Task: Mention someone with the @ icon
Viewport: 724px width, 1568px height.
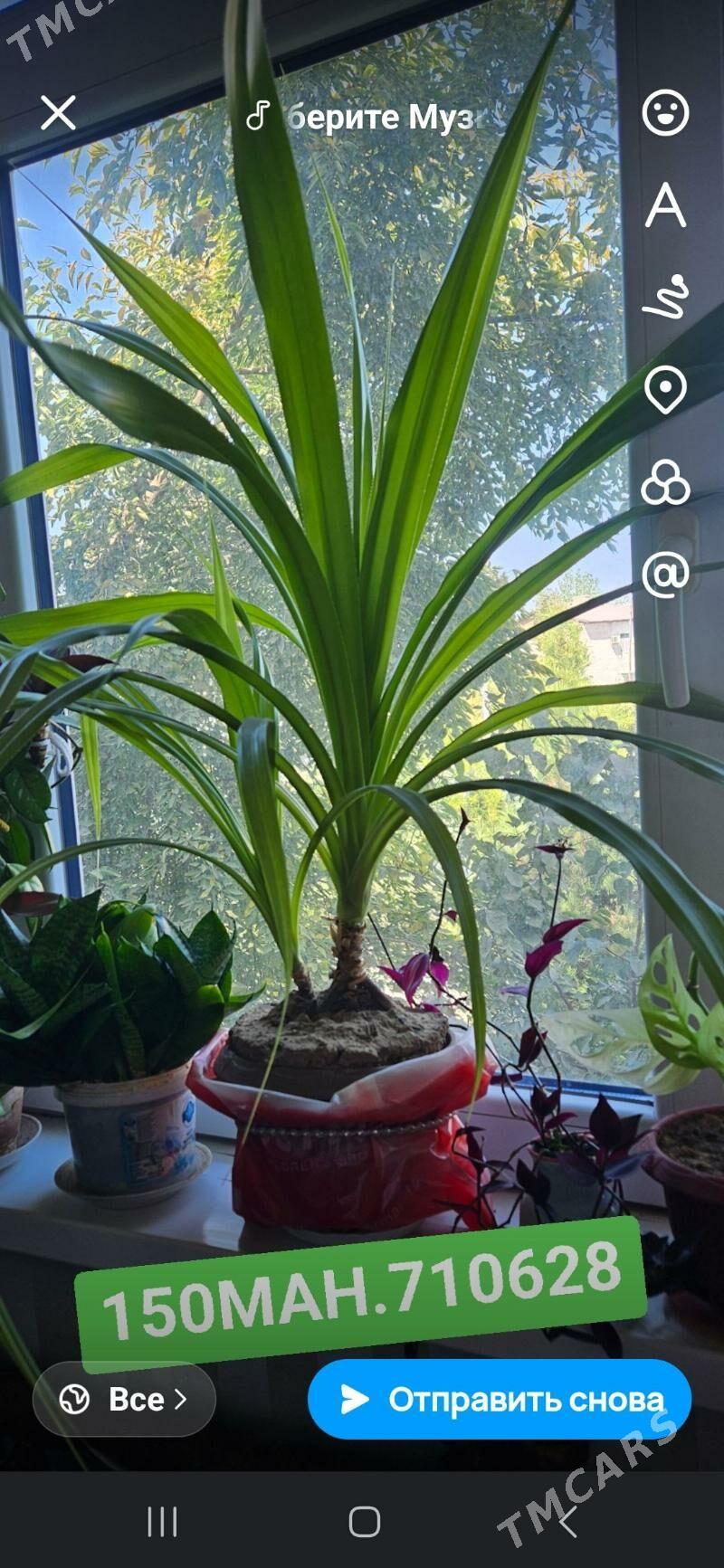Action: click(x=665, y=575)
